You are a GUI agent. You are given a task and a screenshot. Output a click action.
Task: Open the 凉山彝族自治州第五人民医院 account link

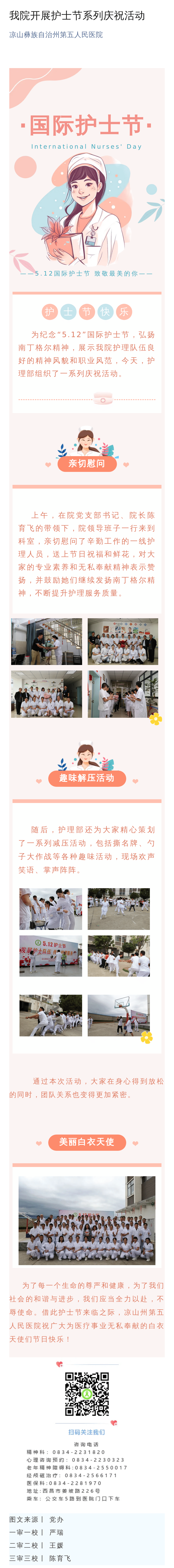55,35
